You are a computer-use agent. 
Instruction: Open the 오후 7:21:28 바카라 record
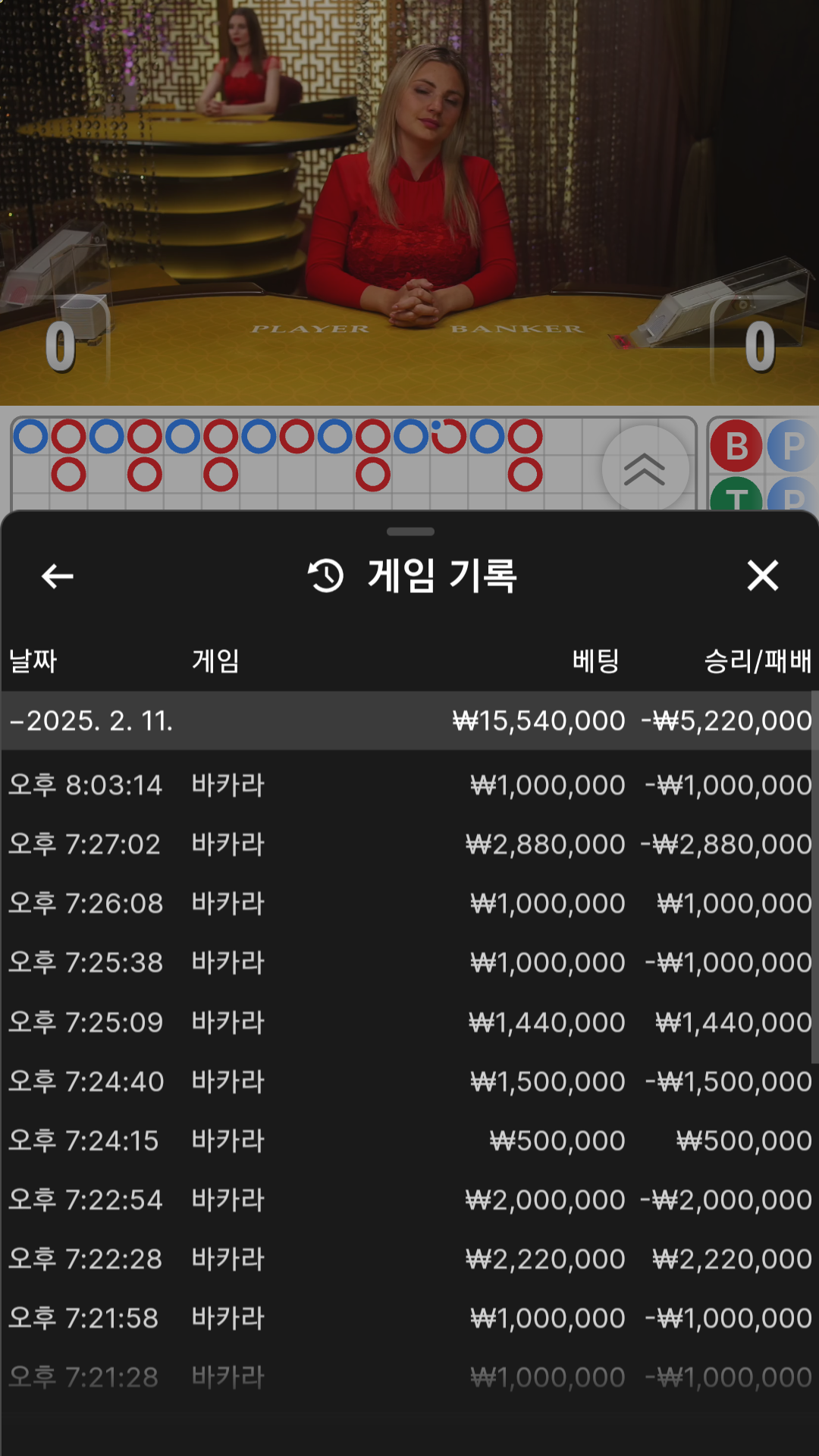coord(409,1377)
